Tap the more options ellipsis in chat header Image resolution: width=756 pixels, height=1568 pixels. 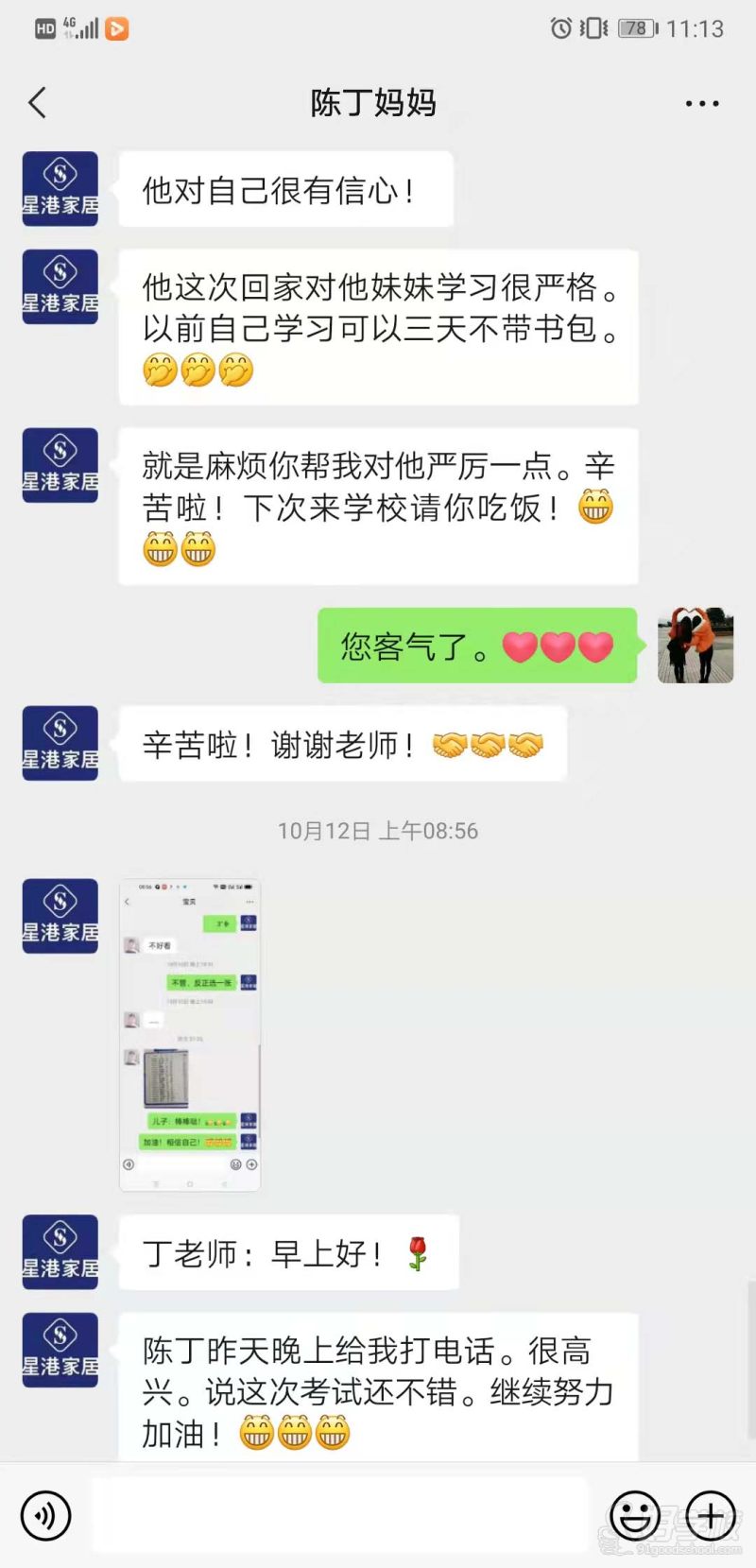pos(700,102)
